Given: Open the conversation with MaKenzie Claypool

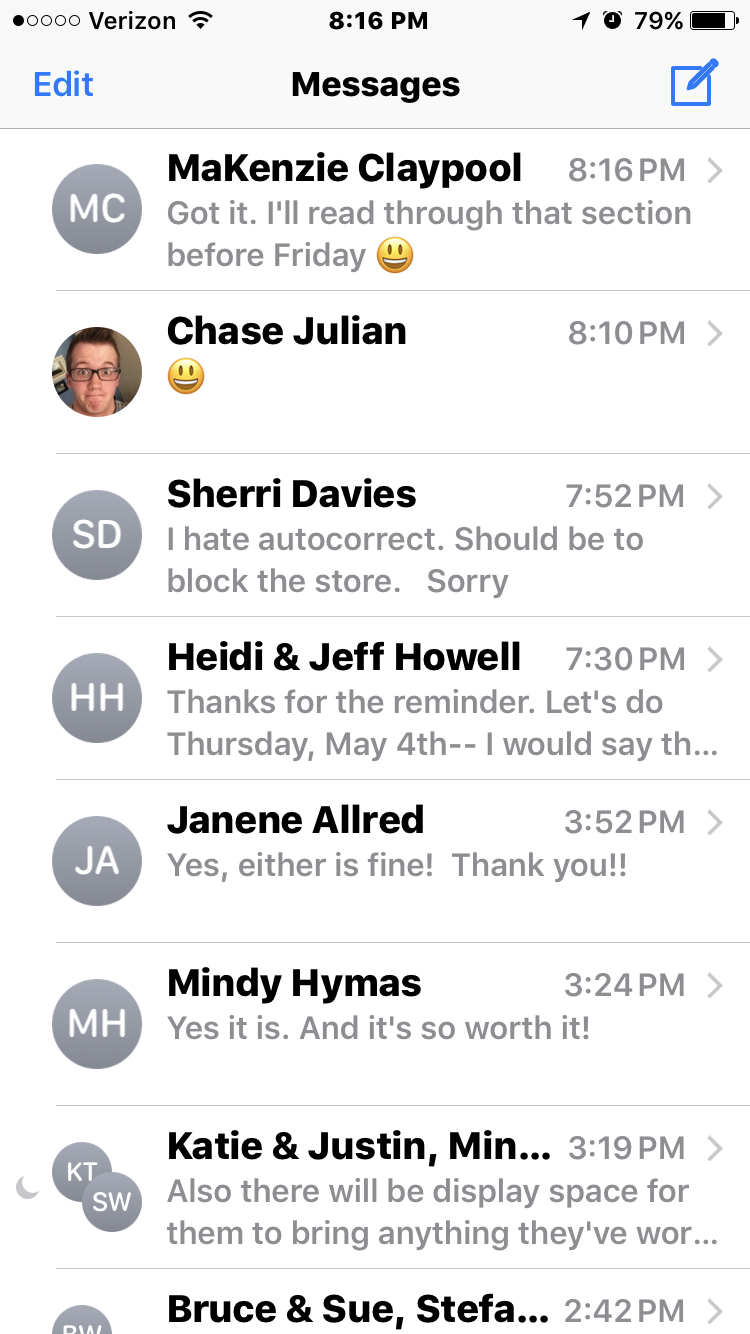Looking at the screenshot, I should 375,209.
